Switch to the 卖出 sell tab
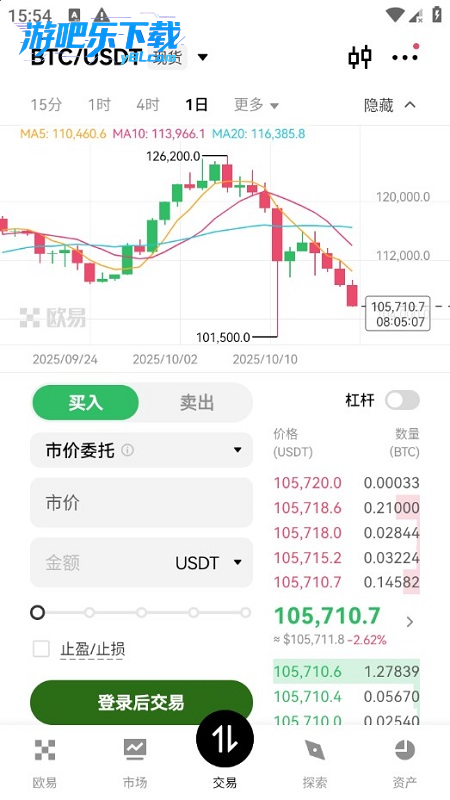 pos(196,403)
